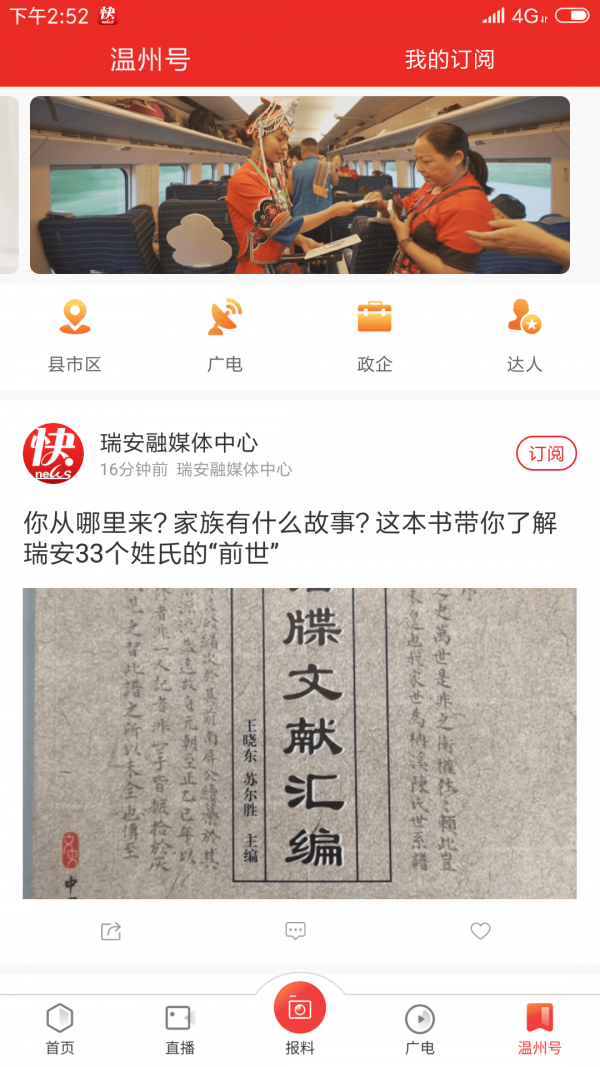Image resolution: width=600 pixels, height=1067 pixels.
Task: Select the 温州号 bottom tab
Action: (x=540, y=1030)
